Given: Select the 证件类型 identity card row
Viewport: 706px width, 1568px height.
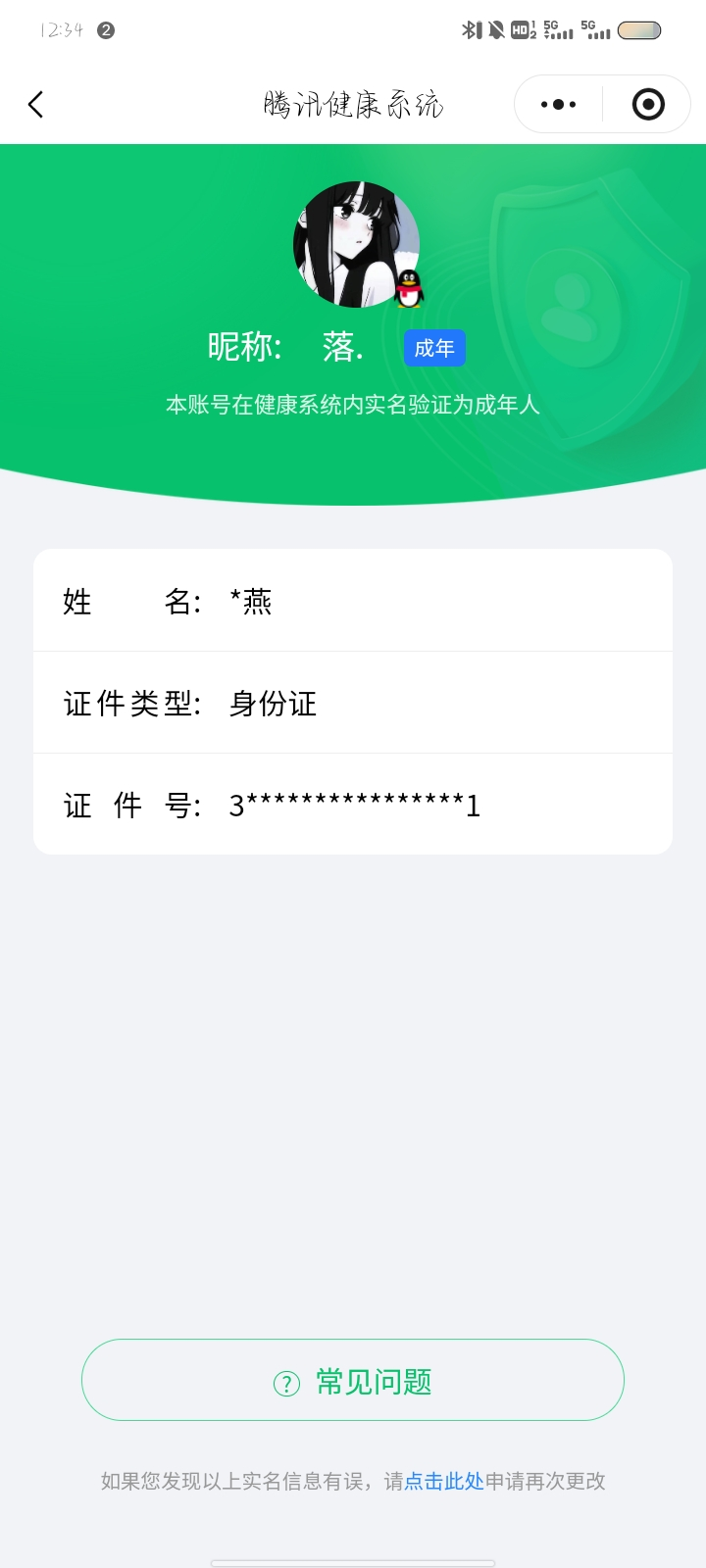Looking at the screenshot, I should 353,703.
